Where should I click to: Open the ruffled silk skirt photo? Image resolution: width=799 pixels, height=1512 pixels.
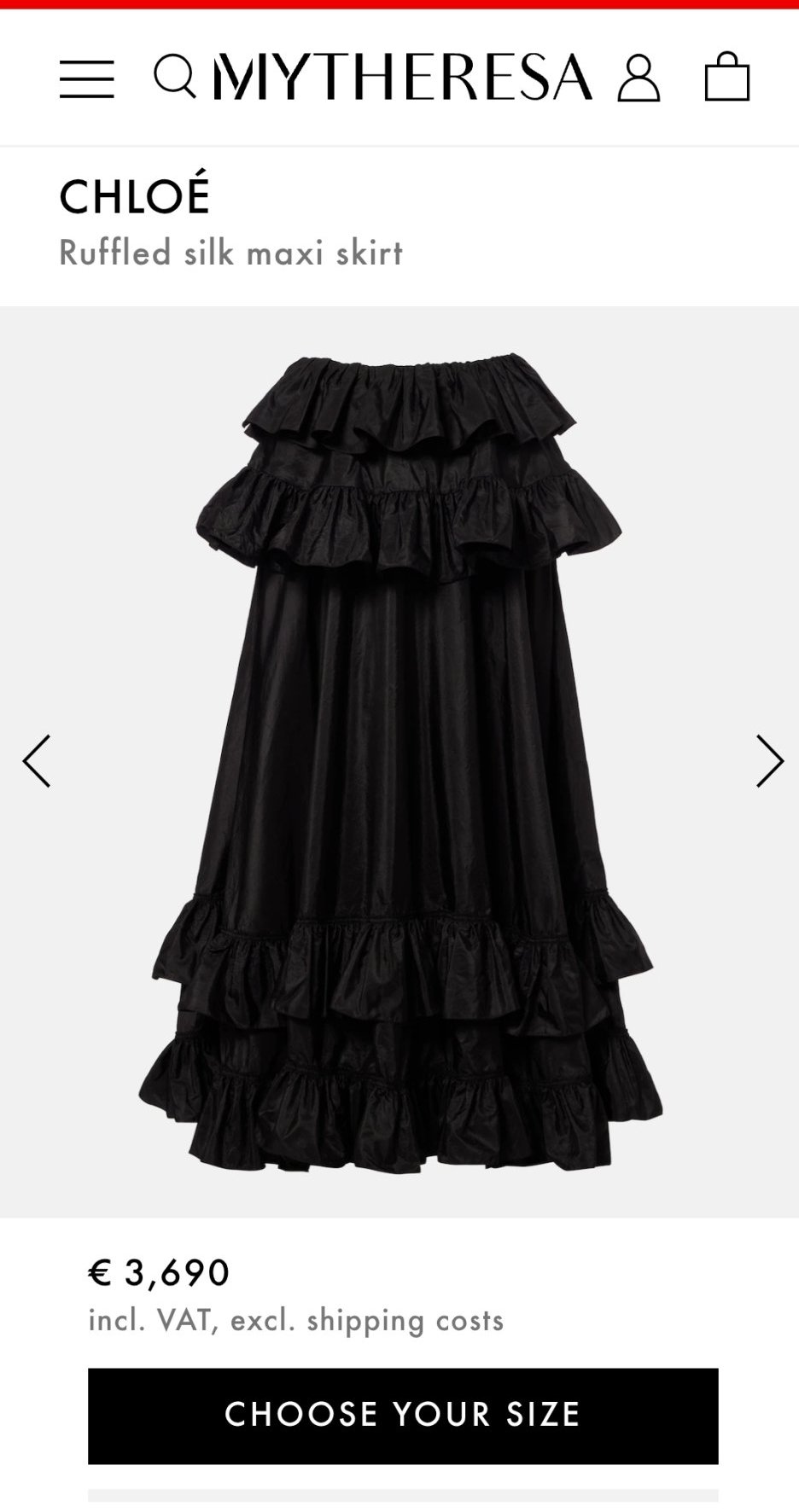pyautogui.click(x=399, y=761)
